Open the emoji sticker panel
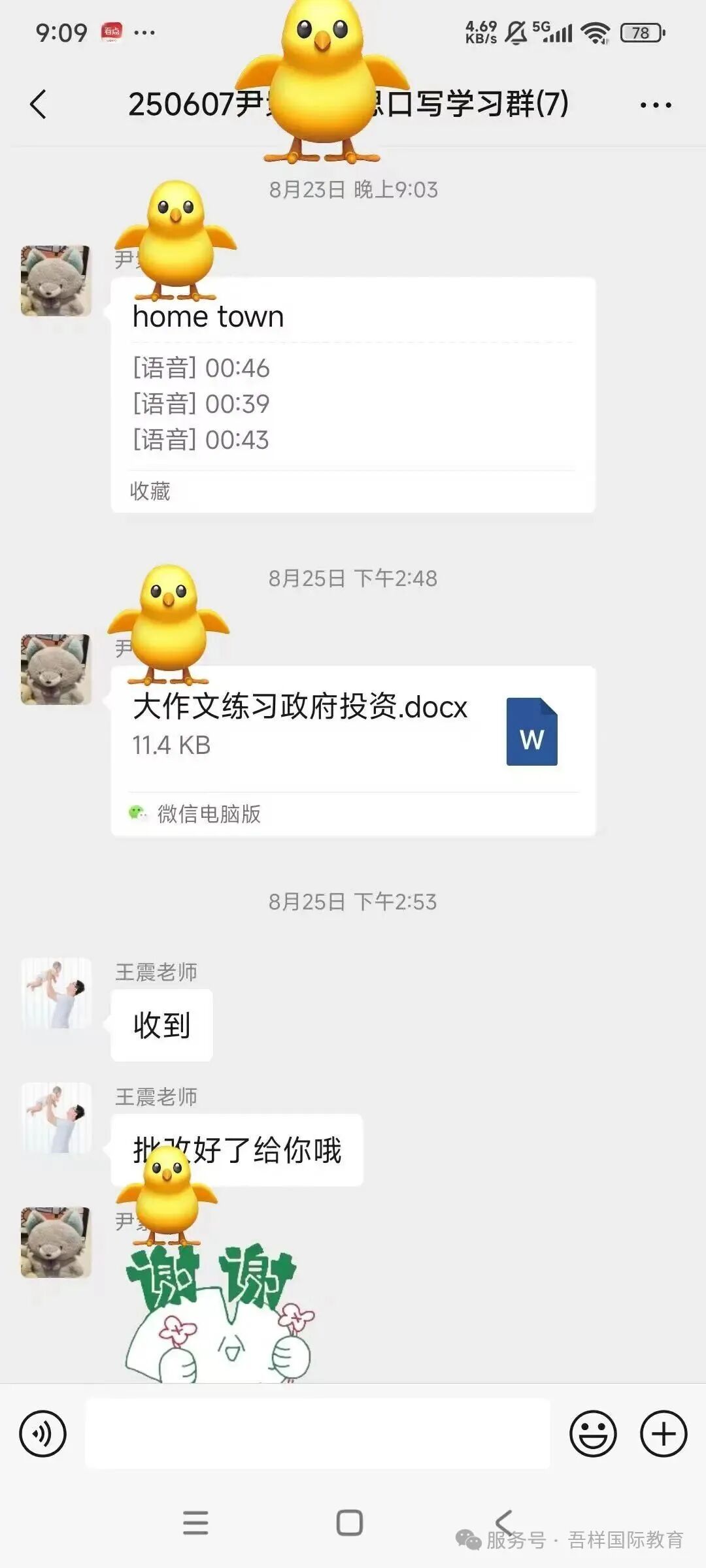The width and height of the screenshot is (706, 1568). pos(593,1434)
